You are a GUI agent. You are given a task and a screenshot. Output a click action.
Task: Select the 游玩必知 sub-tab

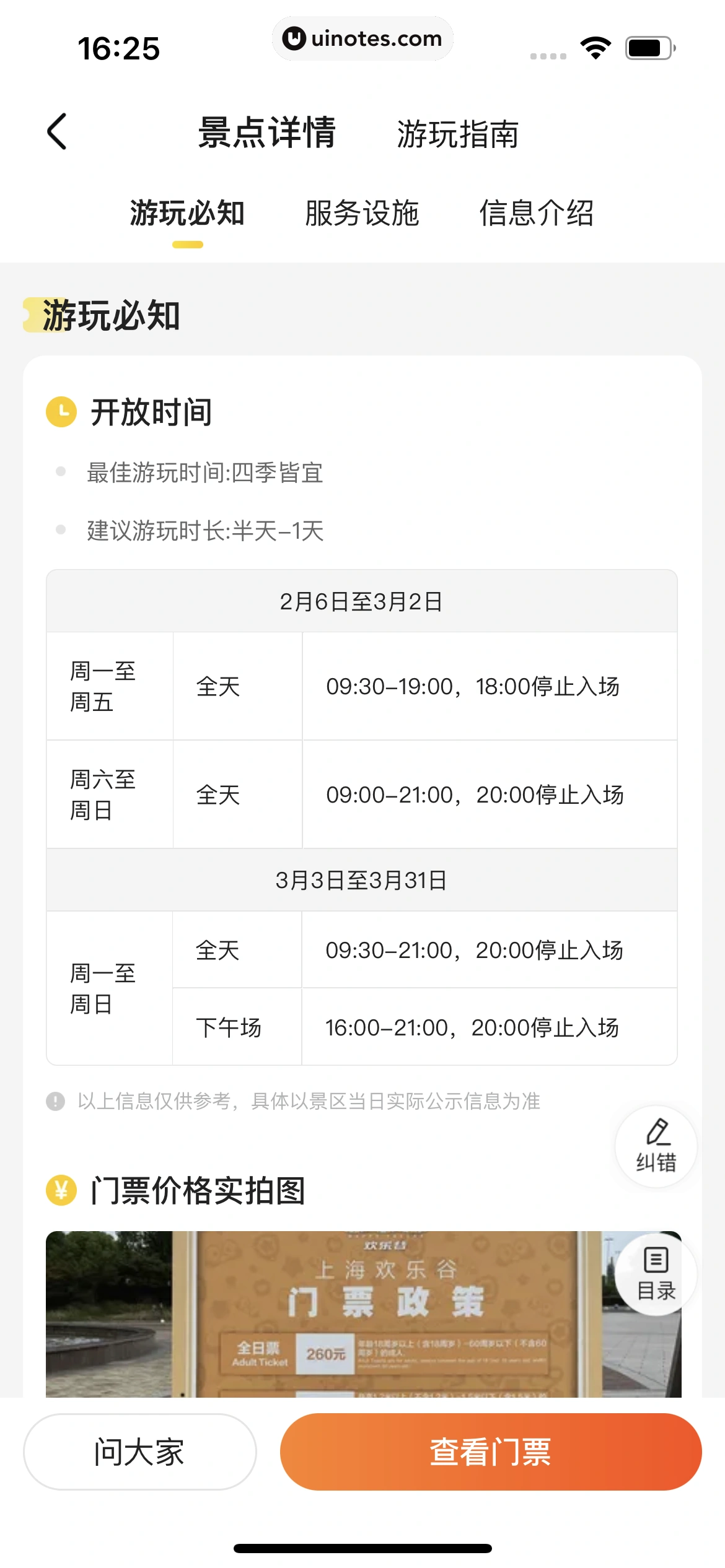click(187, 214)
